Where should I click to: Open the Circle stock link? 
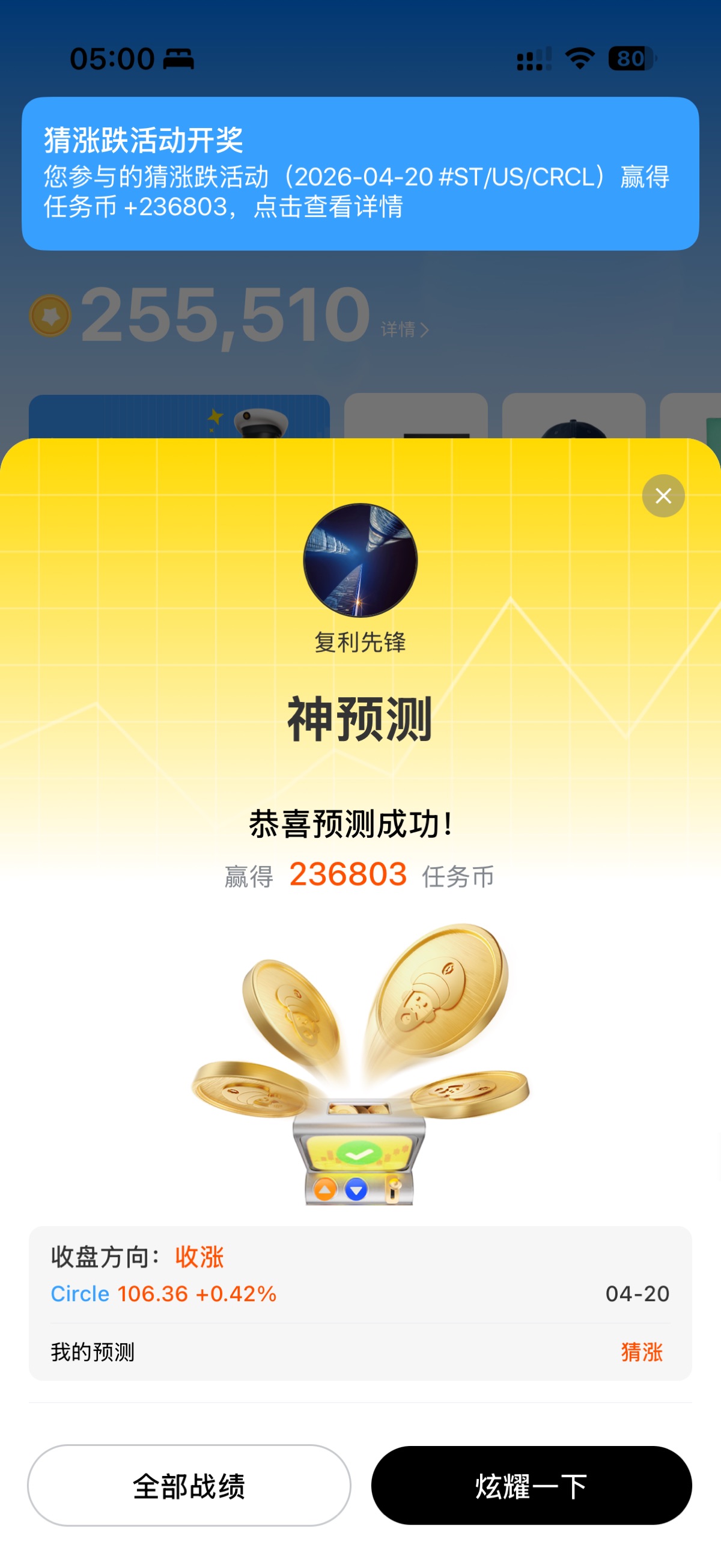(80, 1293)
